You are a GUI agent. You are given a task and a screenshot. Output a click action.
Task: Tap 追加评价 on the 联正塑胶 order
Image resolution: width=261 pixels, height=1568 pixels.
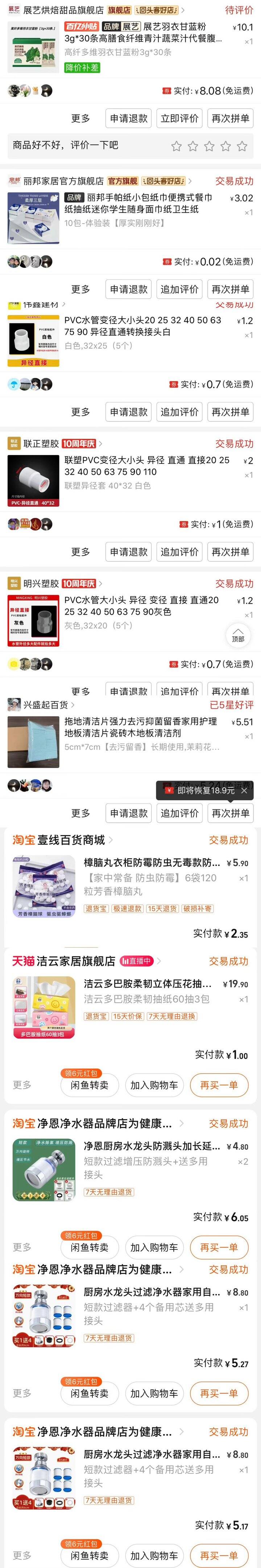click(179, 552)
